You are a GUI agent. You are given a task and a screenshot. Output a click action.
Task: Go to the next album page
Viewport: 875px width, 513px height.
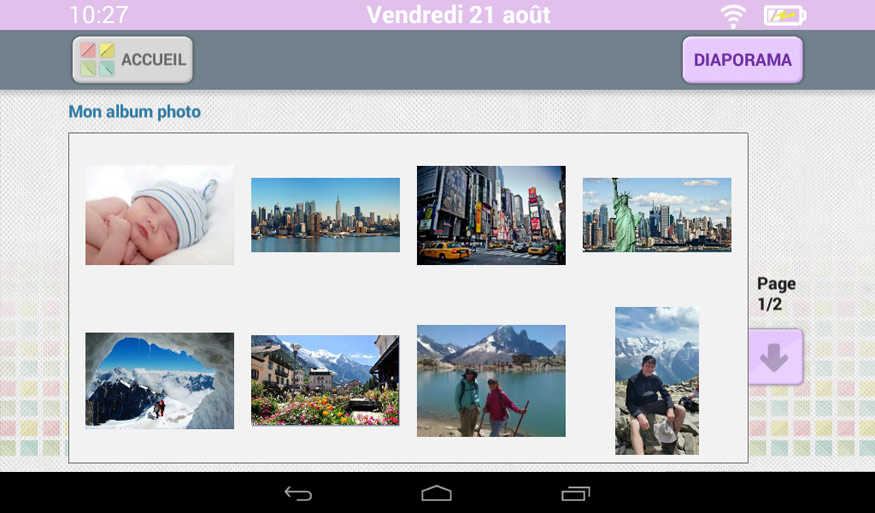[x=775, y=357]
